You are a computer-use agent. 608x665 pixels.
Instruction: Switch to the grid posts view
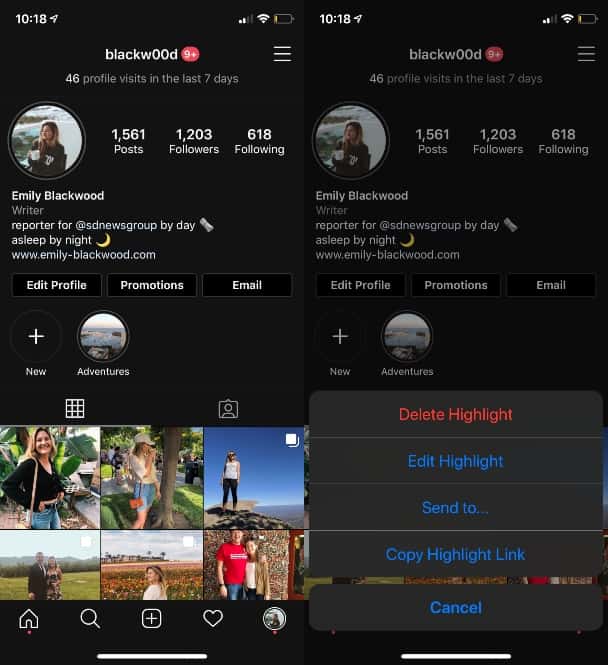coord(75,408)
